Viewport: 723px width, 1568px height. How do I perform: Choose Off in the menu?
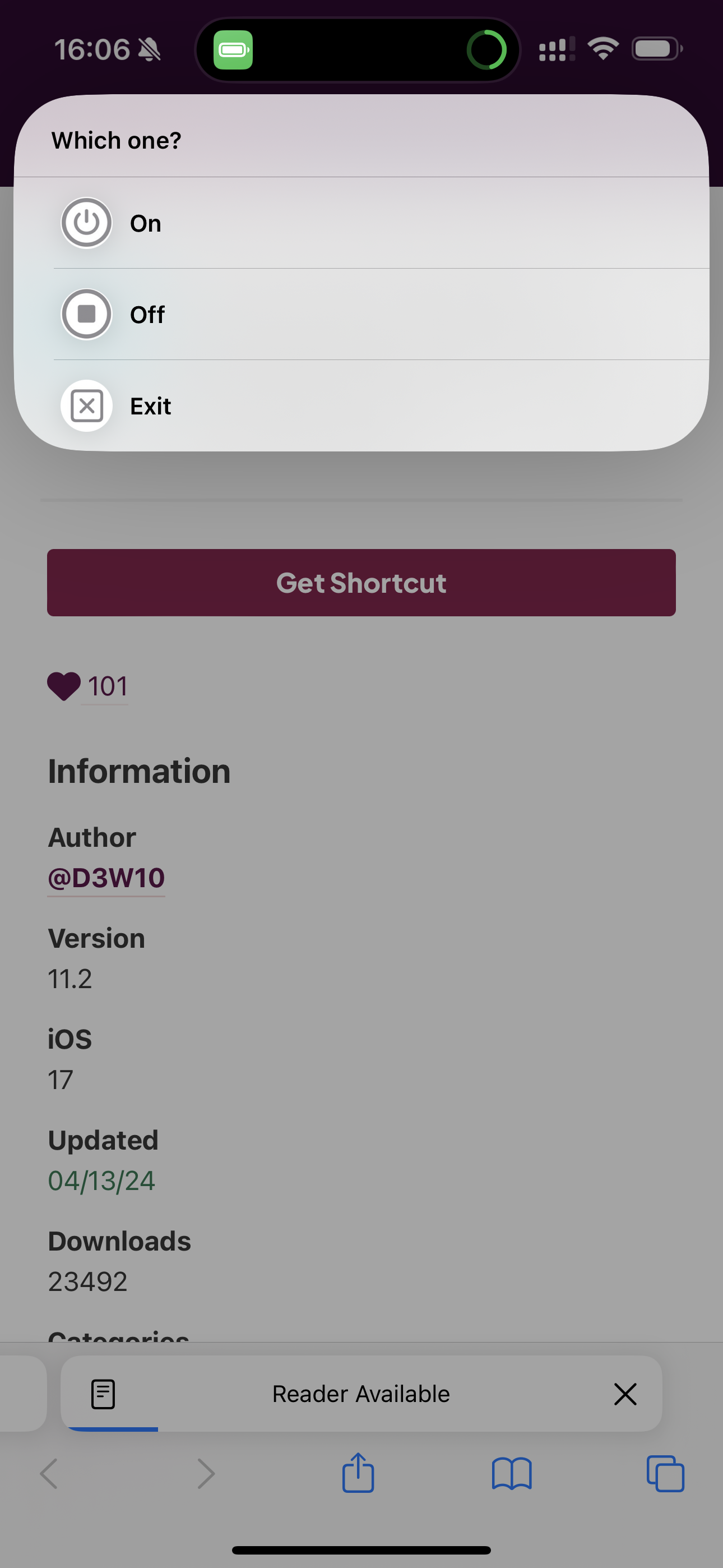[x=361, y=315]
